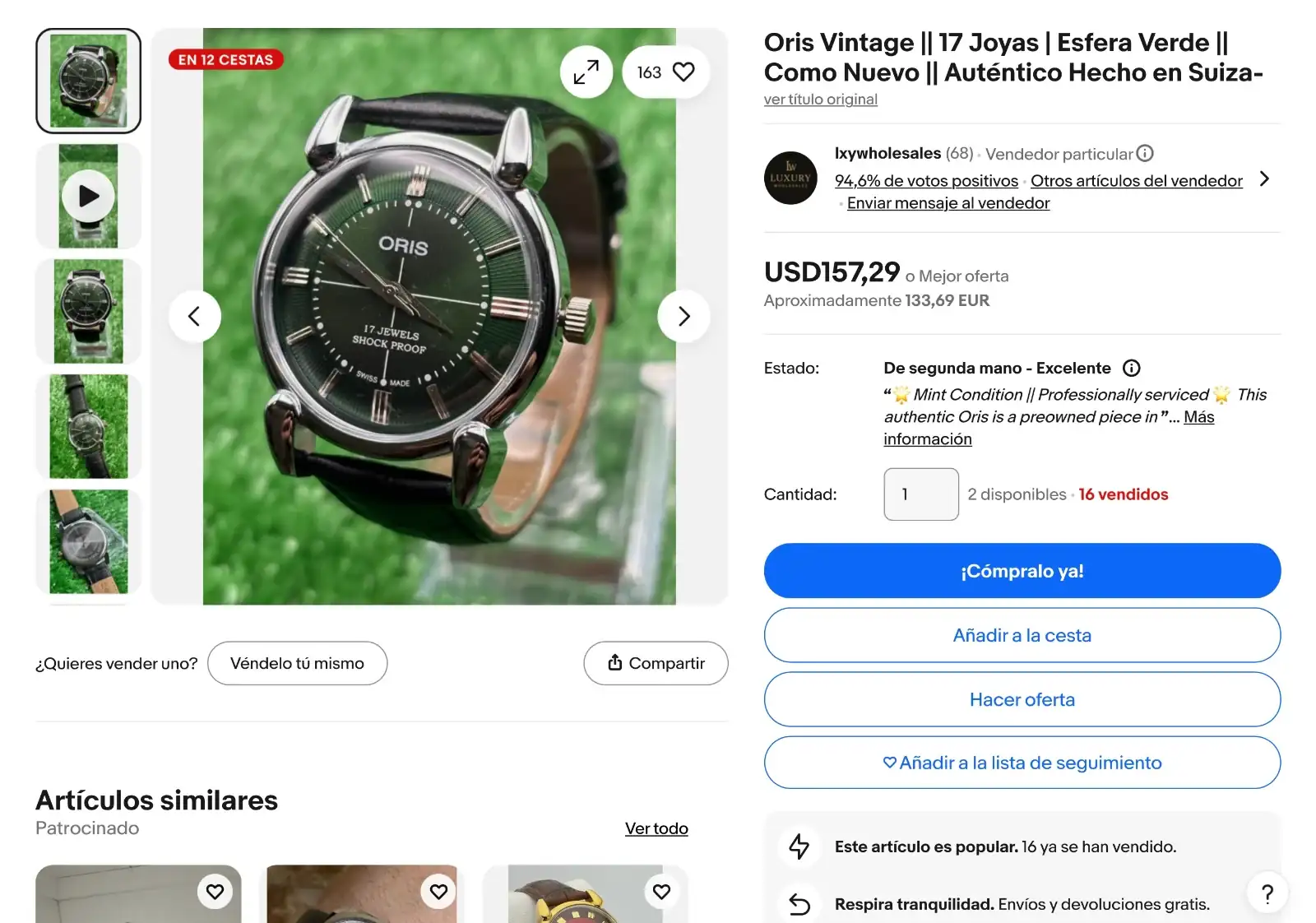Expand the product image to fullscreen

click(586, 72)
